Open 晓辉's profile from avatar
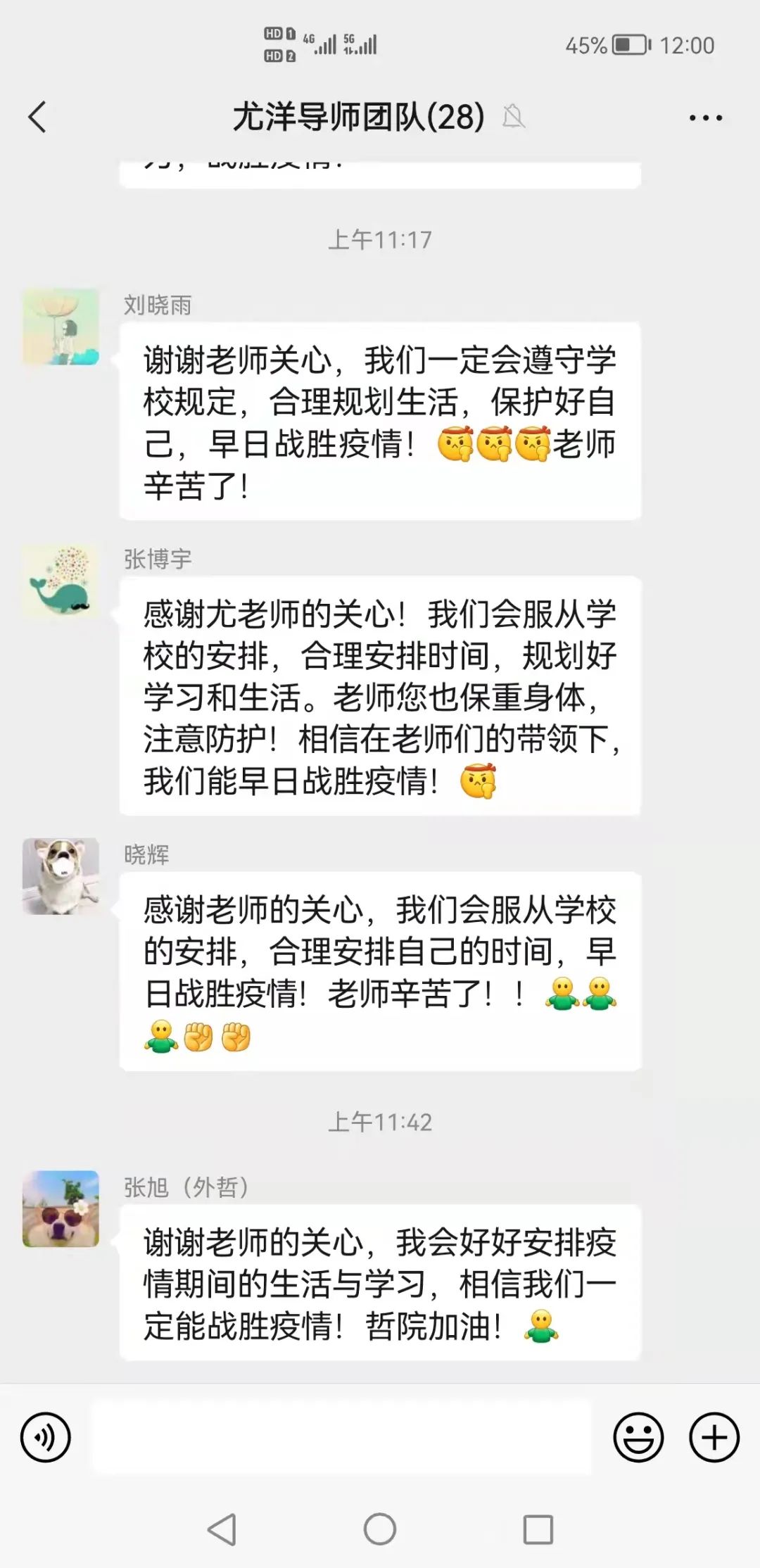 [x=61, y=876]
